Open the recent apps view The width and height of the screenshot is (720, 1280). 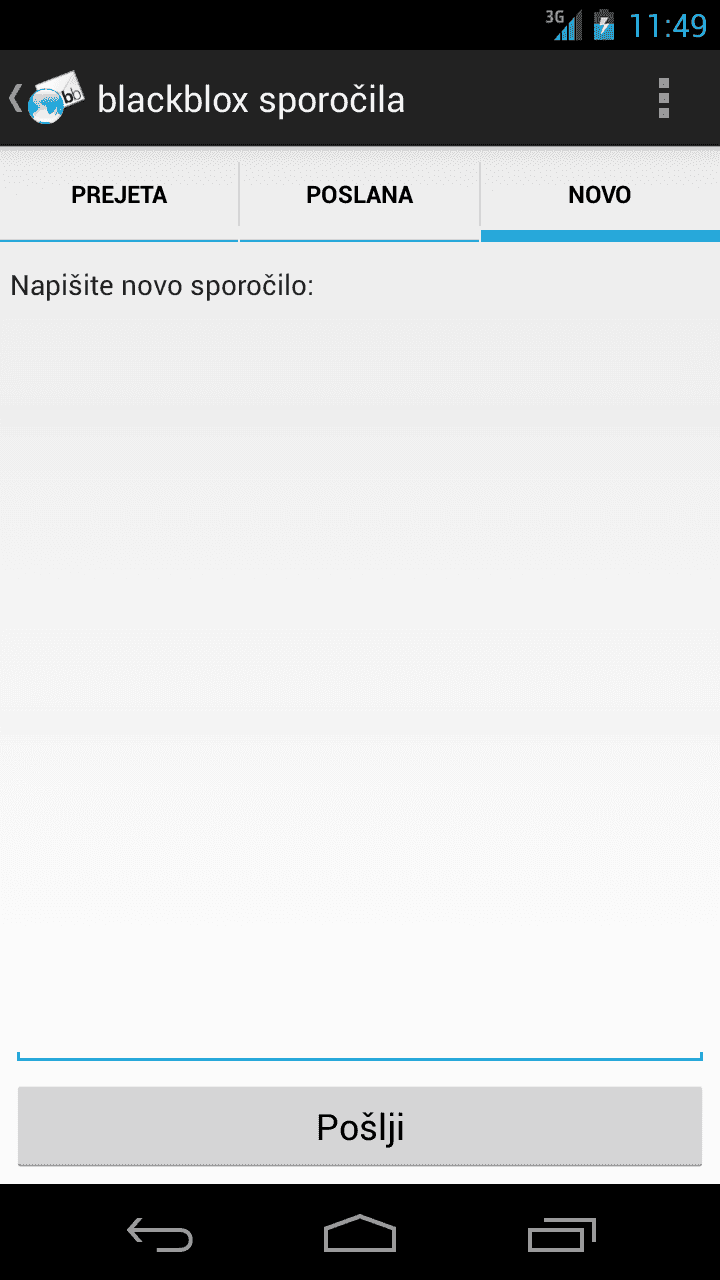coord(561,1235)
